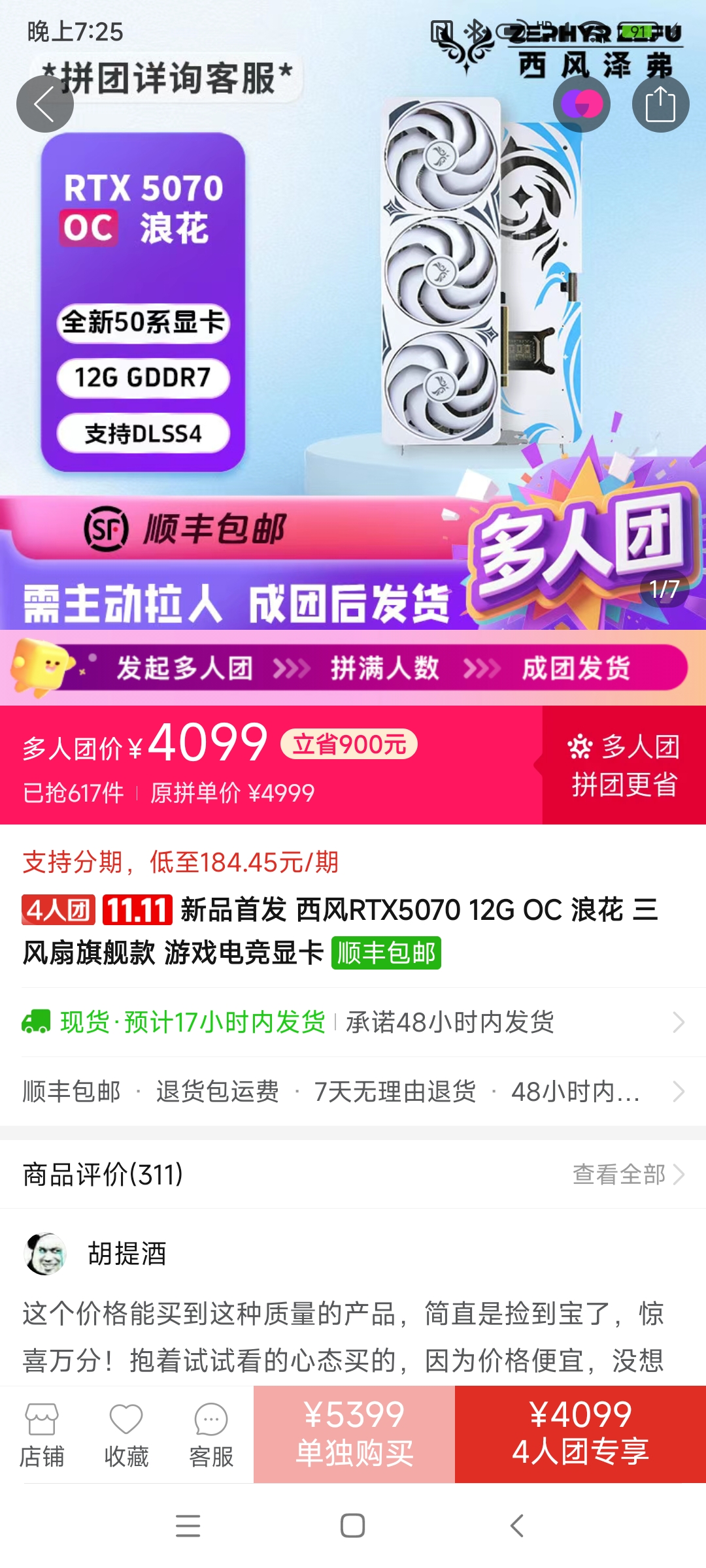Join the 4人团专享 group buy at ¥4099

(580, 1434)
